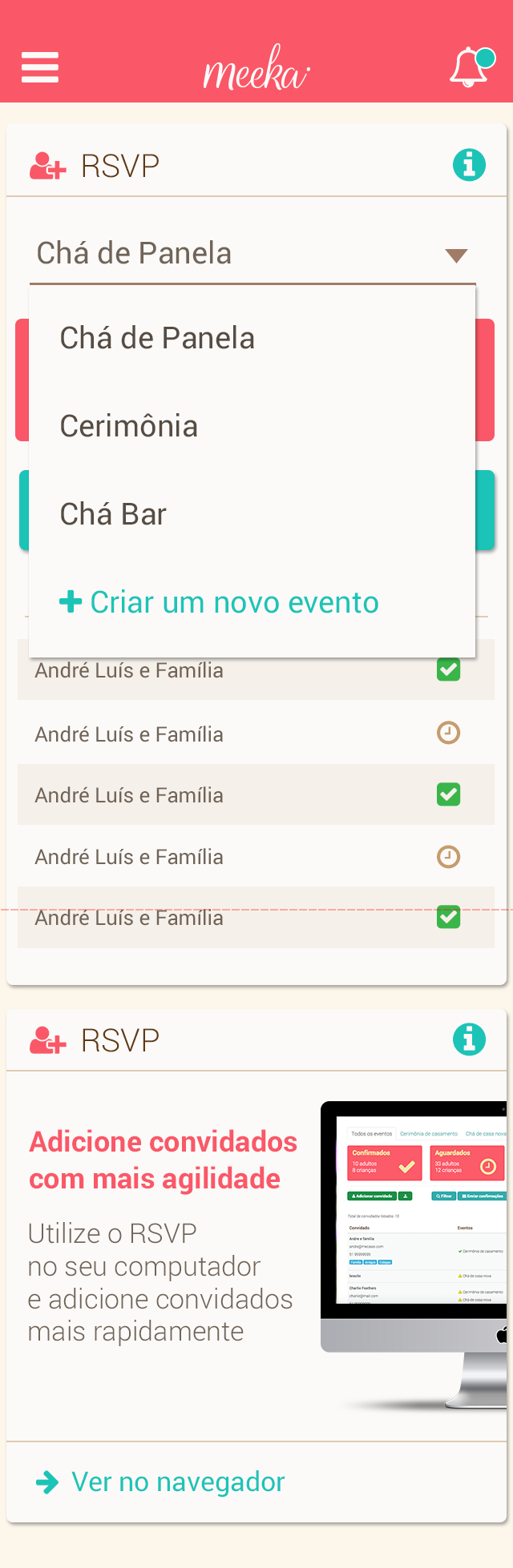The height and width of the screenshot is (1568, 513).
Task: Tap info icon above the event dropdown
Action: click(x=469, y=165)
